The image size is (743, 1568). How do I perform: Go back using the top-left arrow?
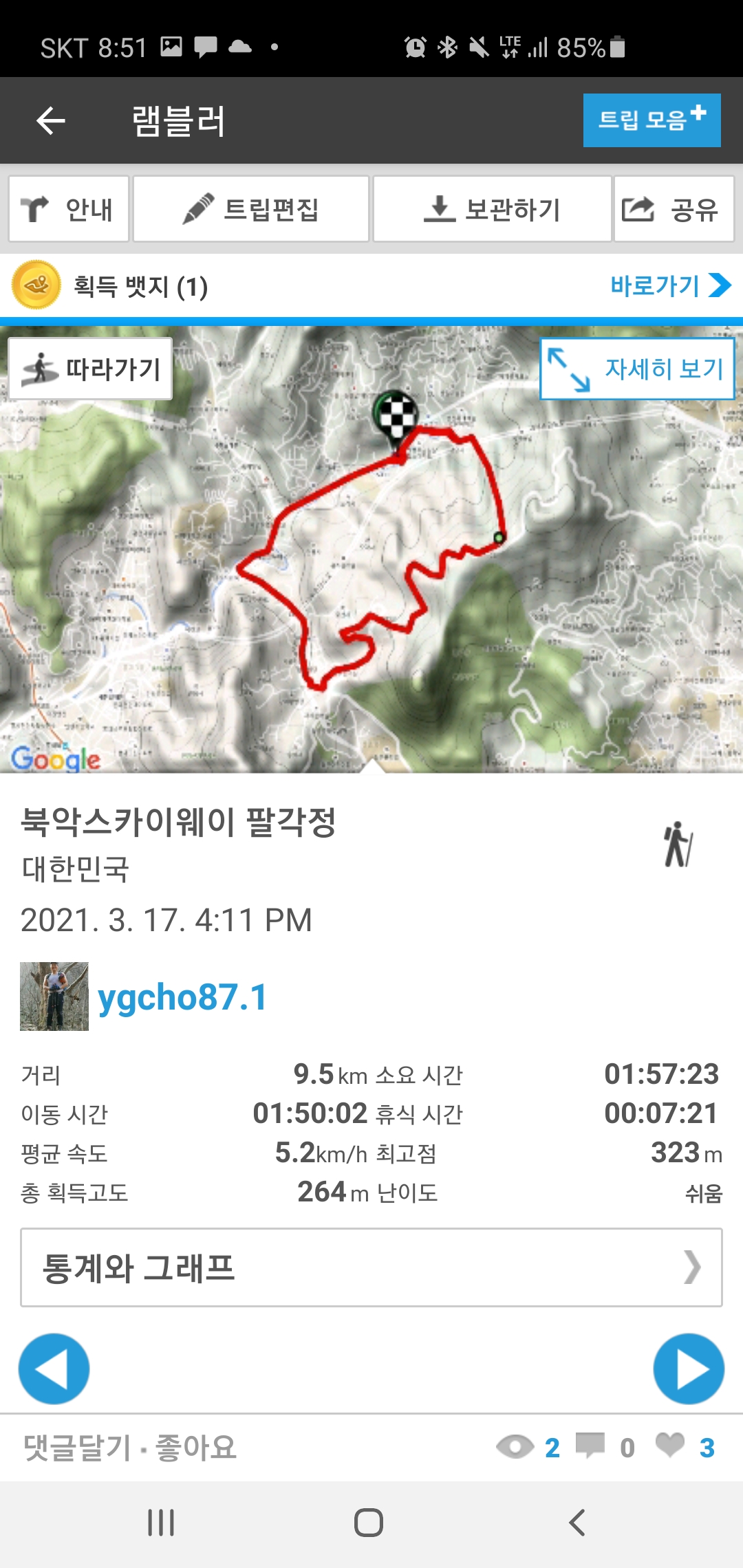[x=50, y=121]
